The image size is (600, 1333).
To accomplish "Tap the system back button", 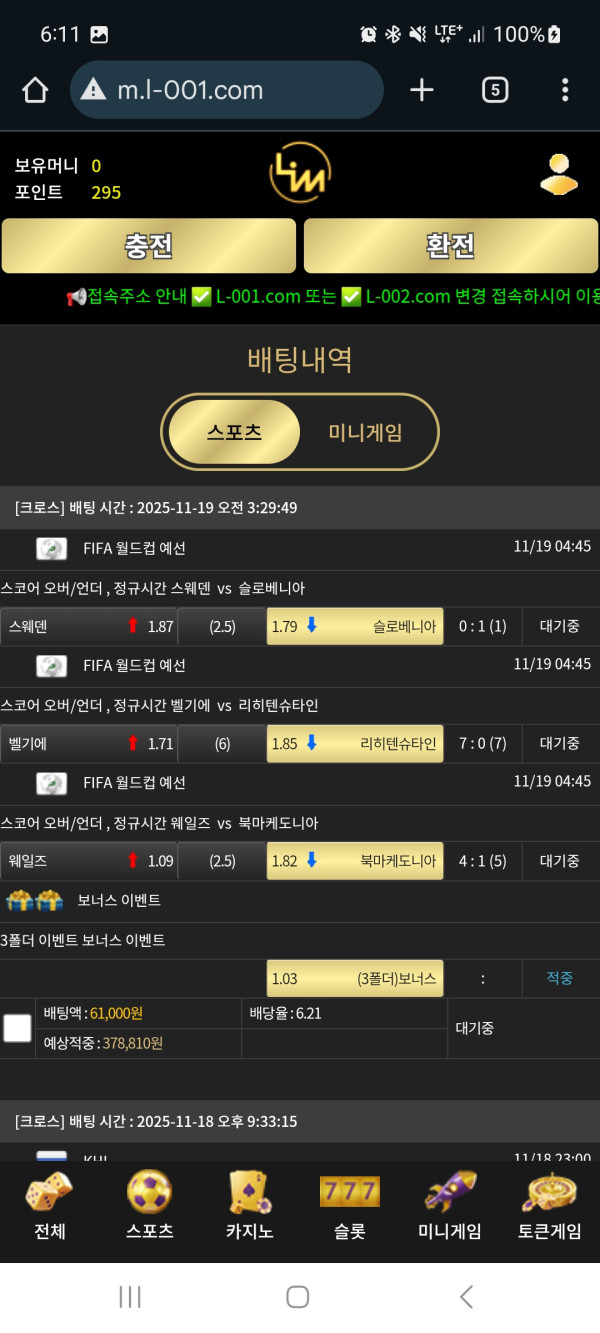I will pyautogui.click(x=466, y=1297).
